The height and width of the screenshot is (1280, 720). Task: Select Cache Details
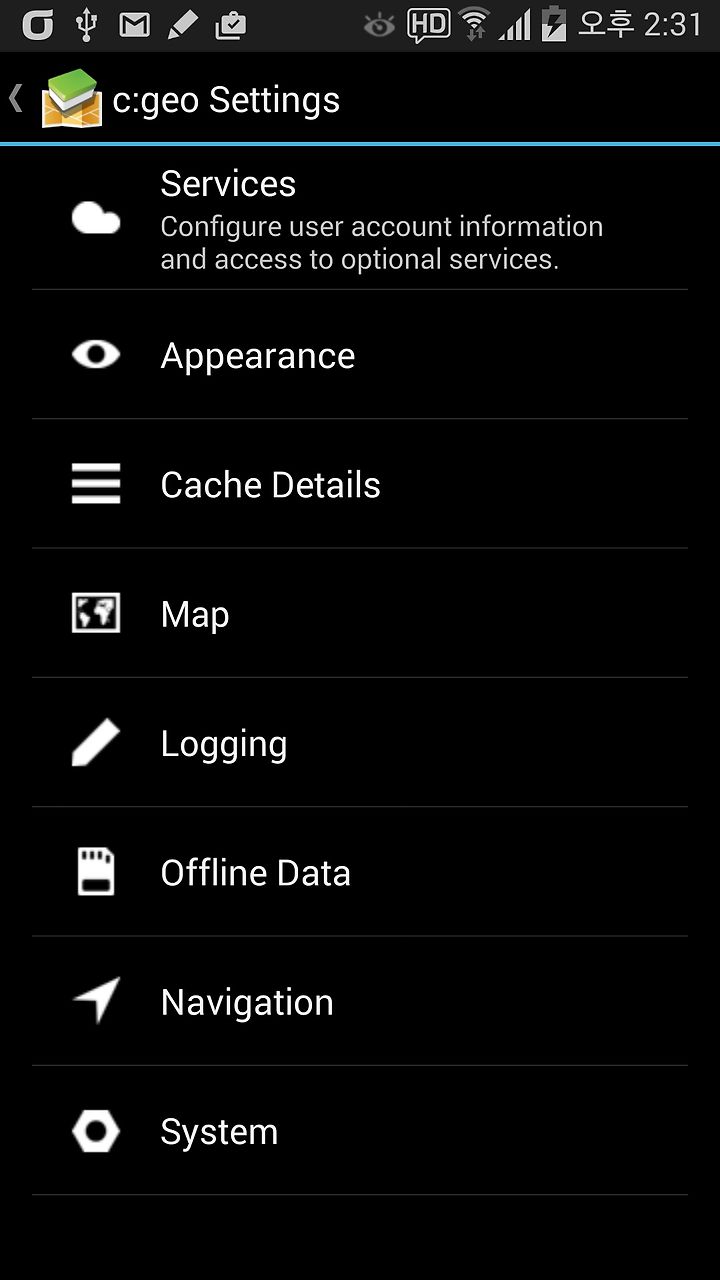coord(360,484)
